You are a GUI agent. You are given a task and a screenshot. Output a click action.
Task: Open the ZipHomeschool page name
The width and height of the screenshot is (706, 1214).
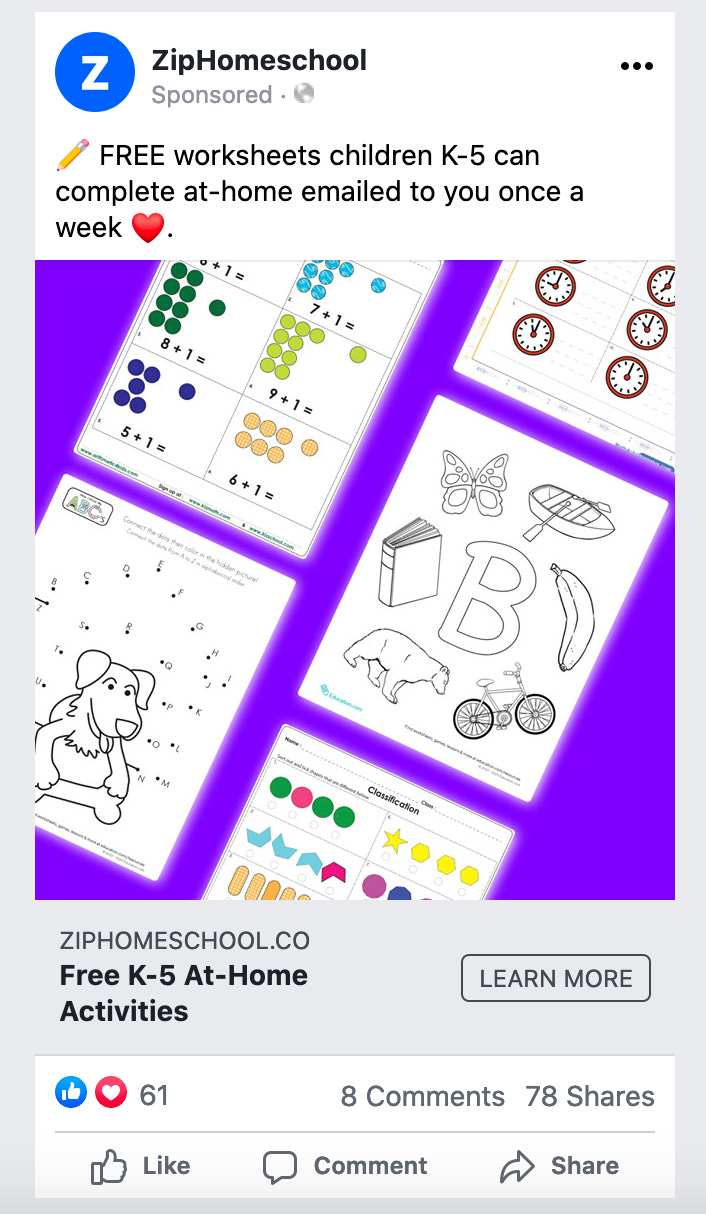click(x=259, y=61)
